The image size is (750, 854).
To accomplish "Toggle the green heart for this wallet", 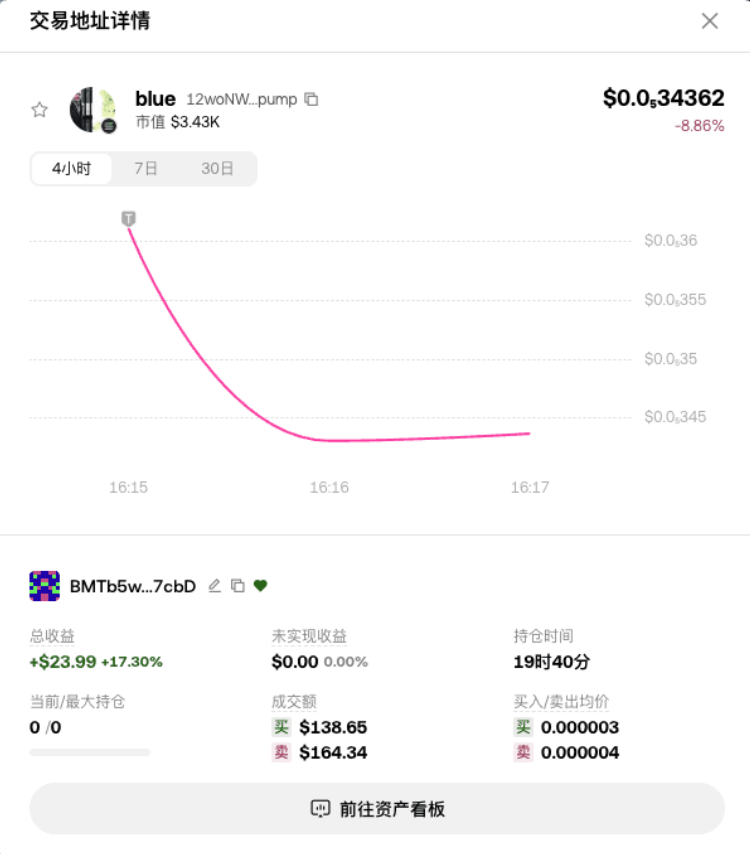I will [x=260, y=586].
